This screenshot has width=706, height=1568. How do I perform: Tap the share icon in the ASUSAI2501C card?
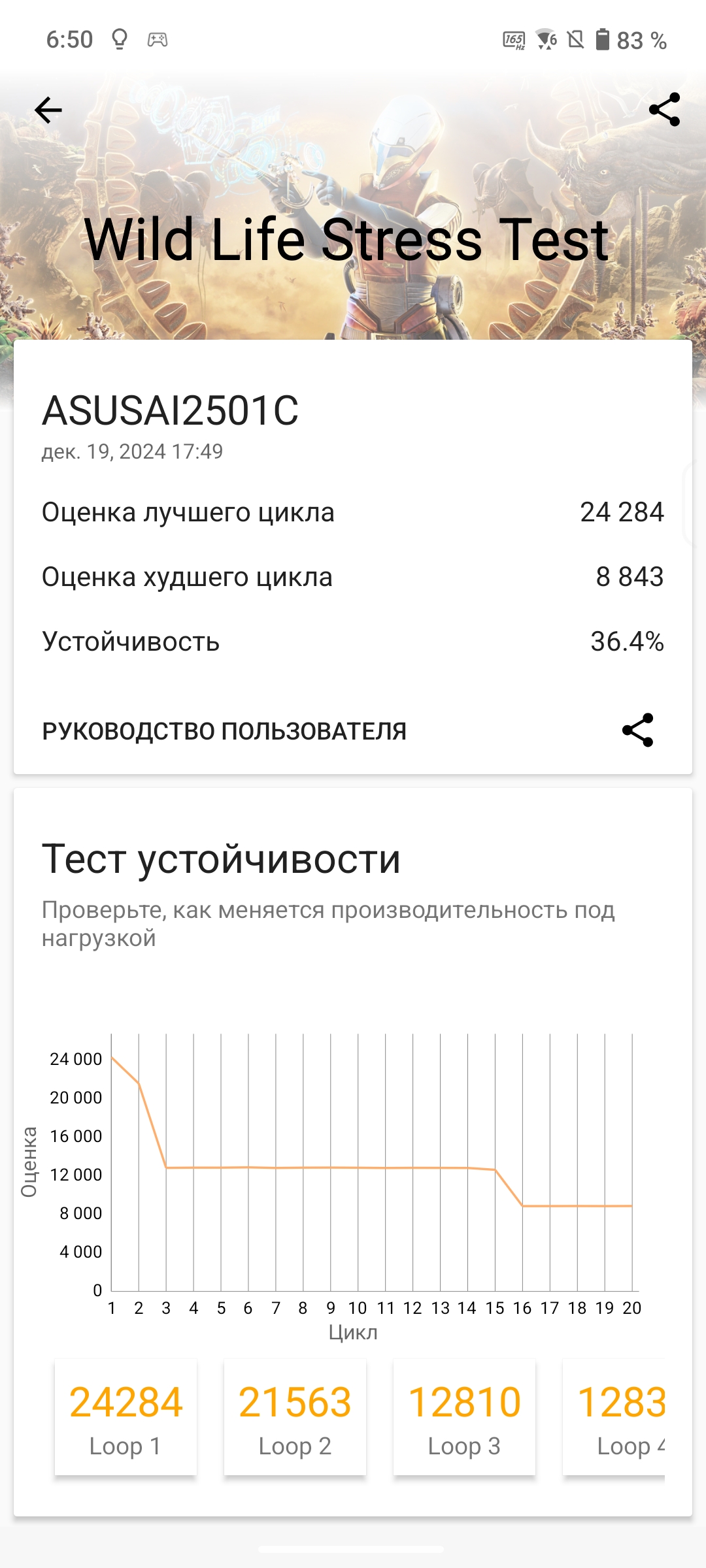coord(637,730)
